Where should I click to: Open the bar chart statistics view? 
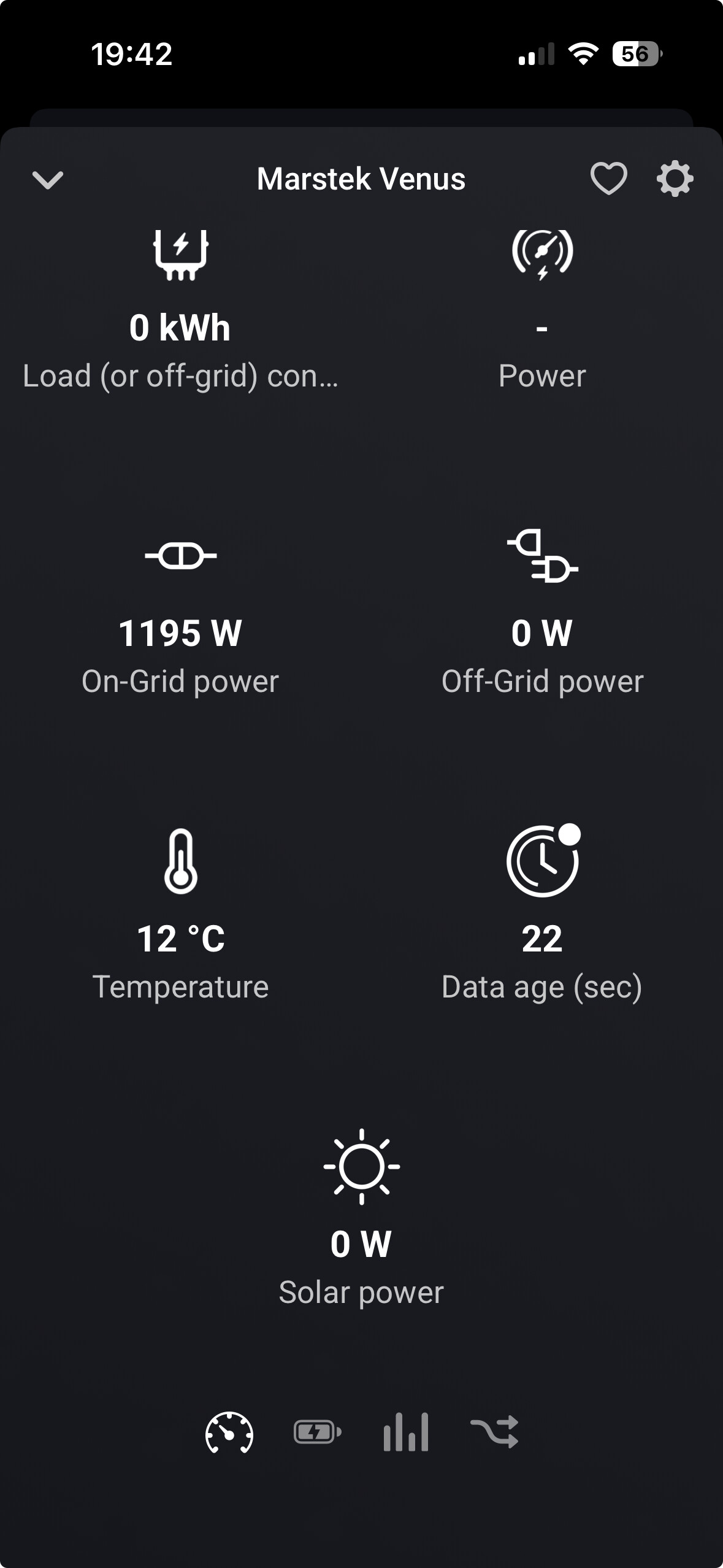click(406, 1432)
